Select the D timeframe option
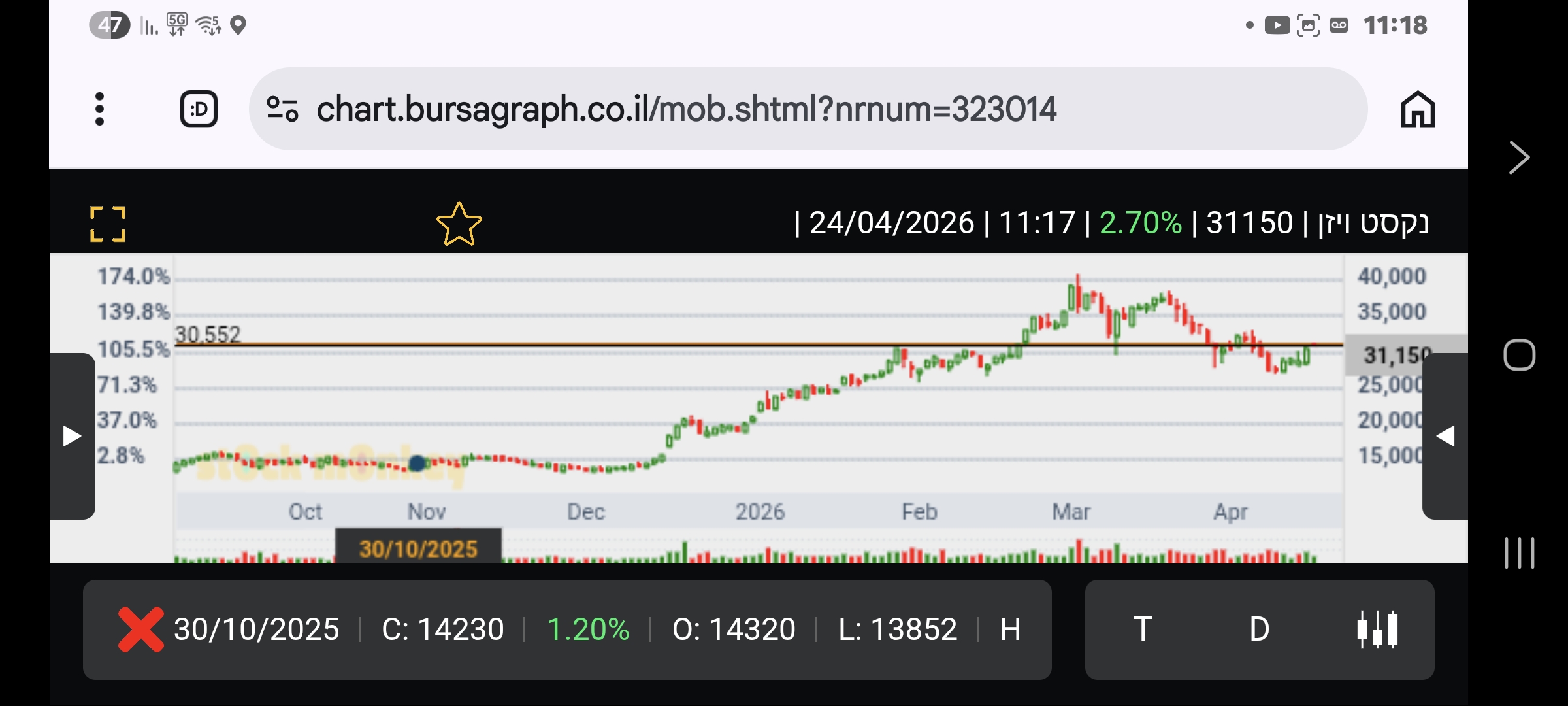Image resolution: width=1568 pixels, height=706 pixels. (1259, 630)
